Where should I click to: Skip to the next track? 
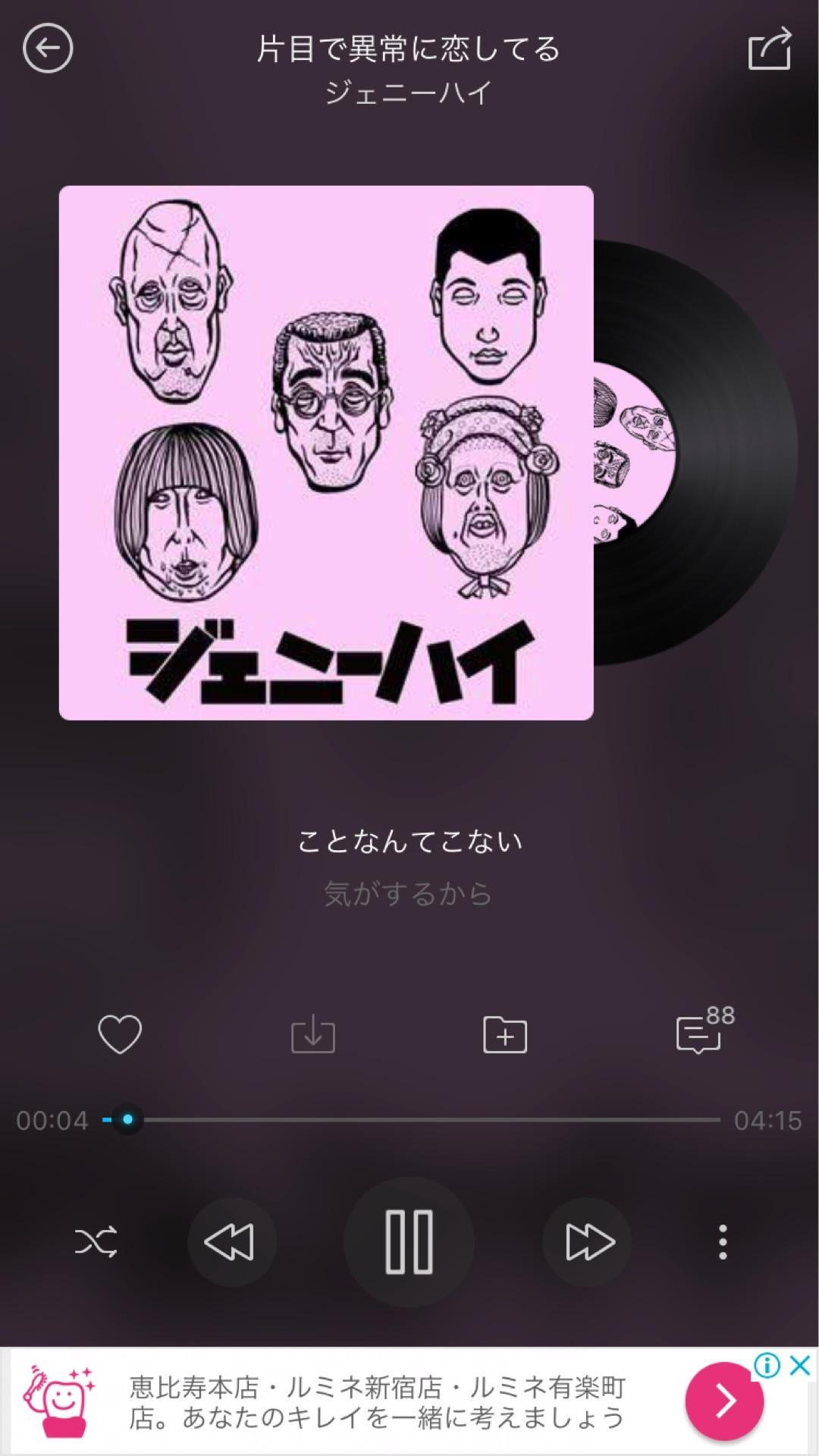point(585,1241)
